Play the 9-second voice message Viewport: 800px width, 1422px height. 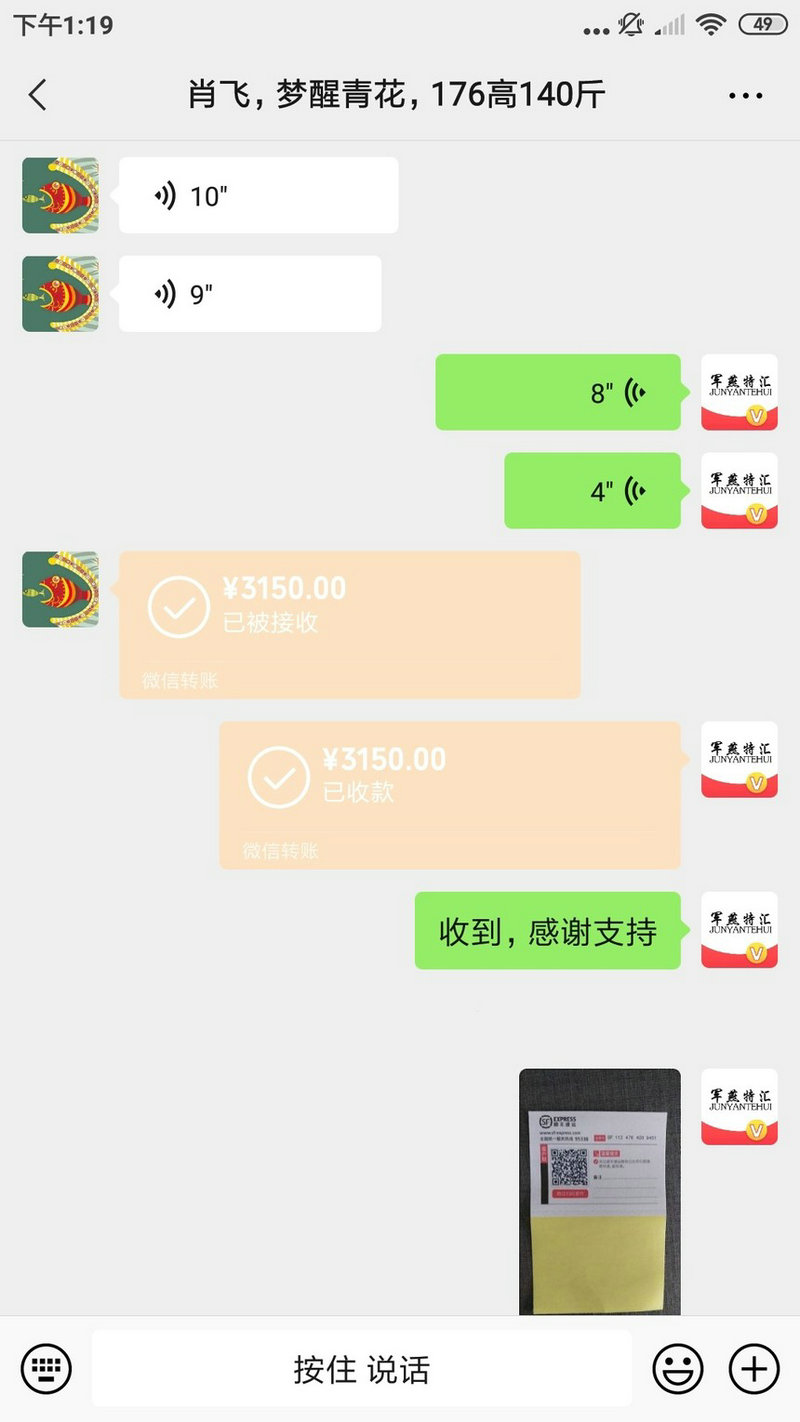coord(250,293)
